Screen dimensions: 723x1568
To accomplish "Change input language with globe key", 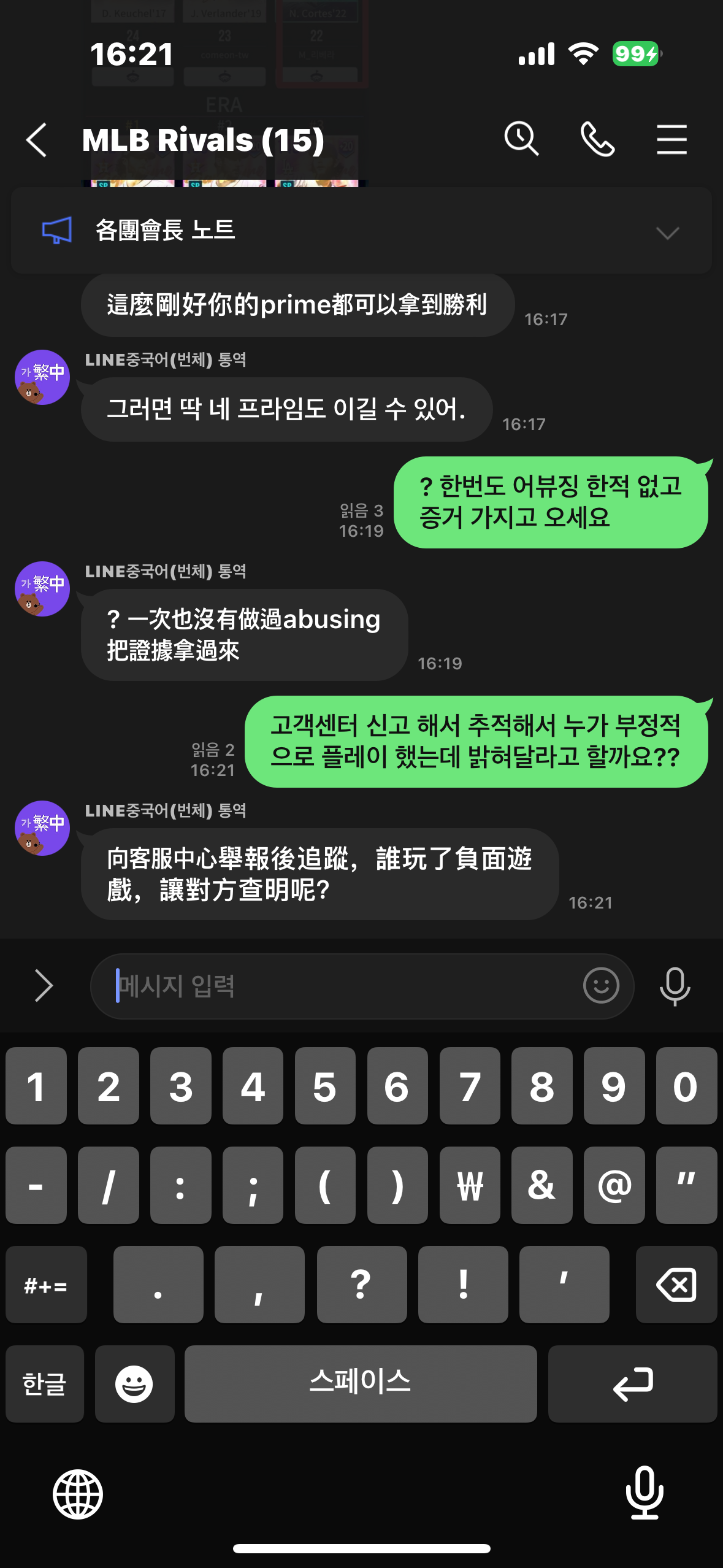I will coord(78,1494).
